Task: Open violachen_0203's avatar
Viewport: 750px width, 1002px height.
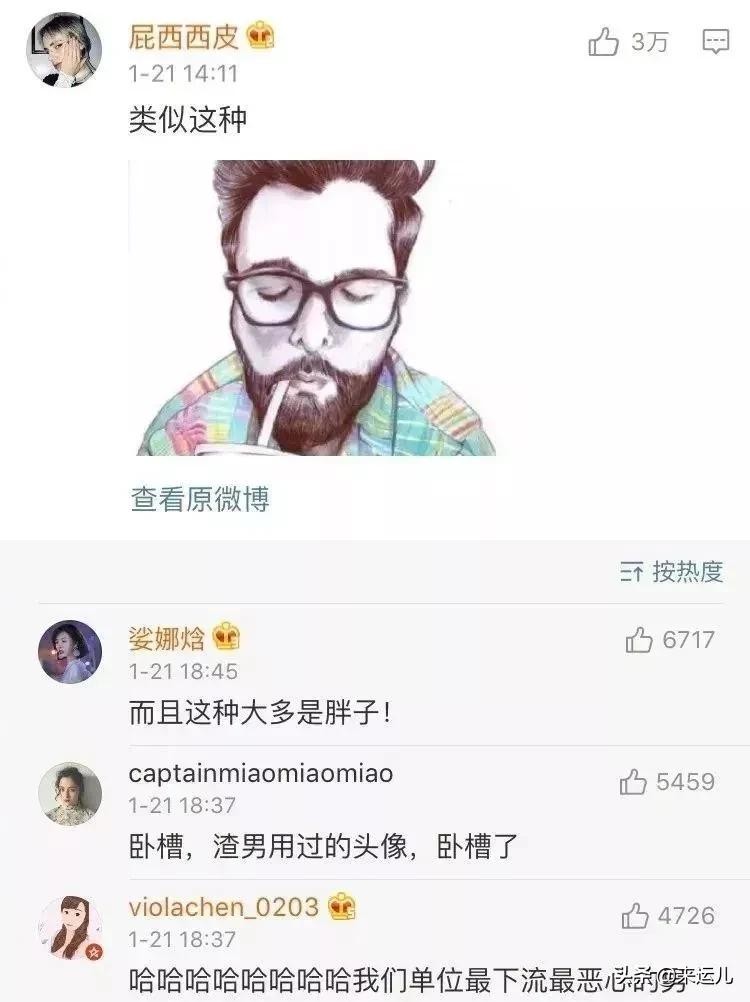Action: [x=70, y=928]
